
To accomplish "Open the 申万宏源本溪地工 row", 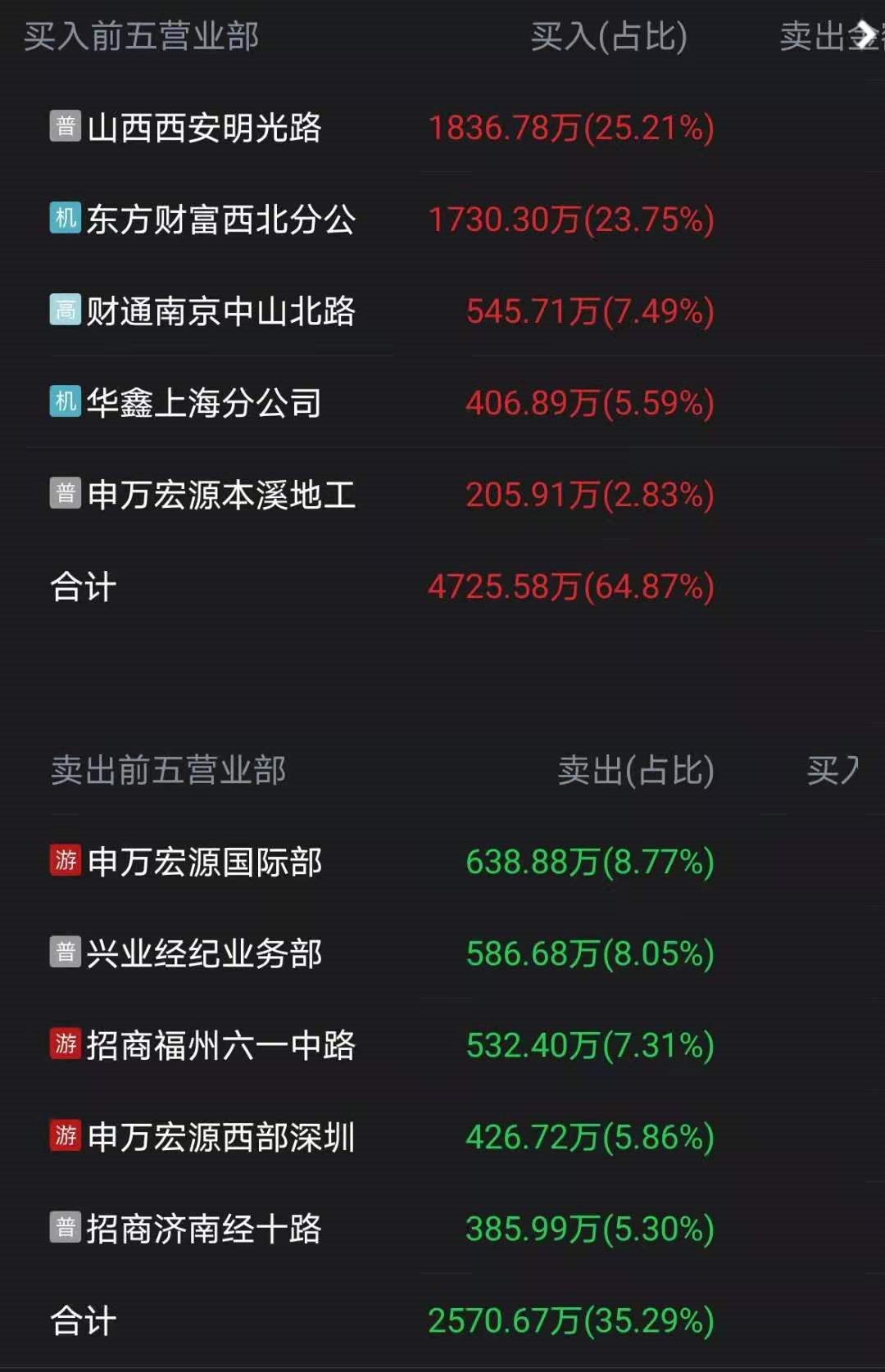I will click(x=220, y=495).
